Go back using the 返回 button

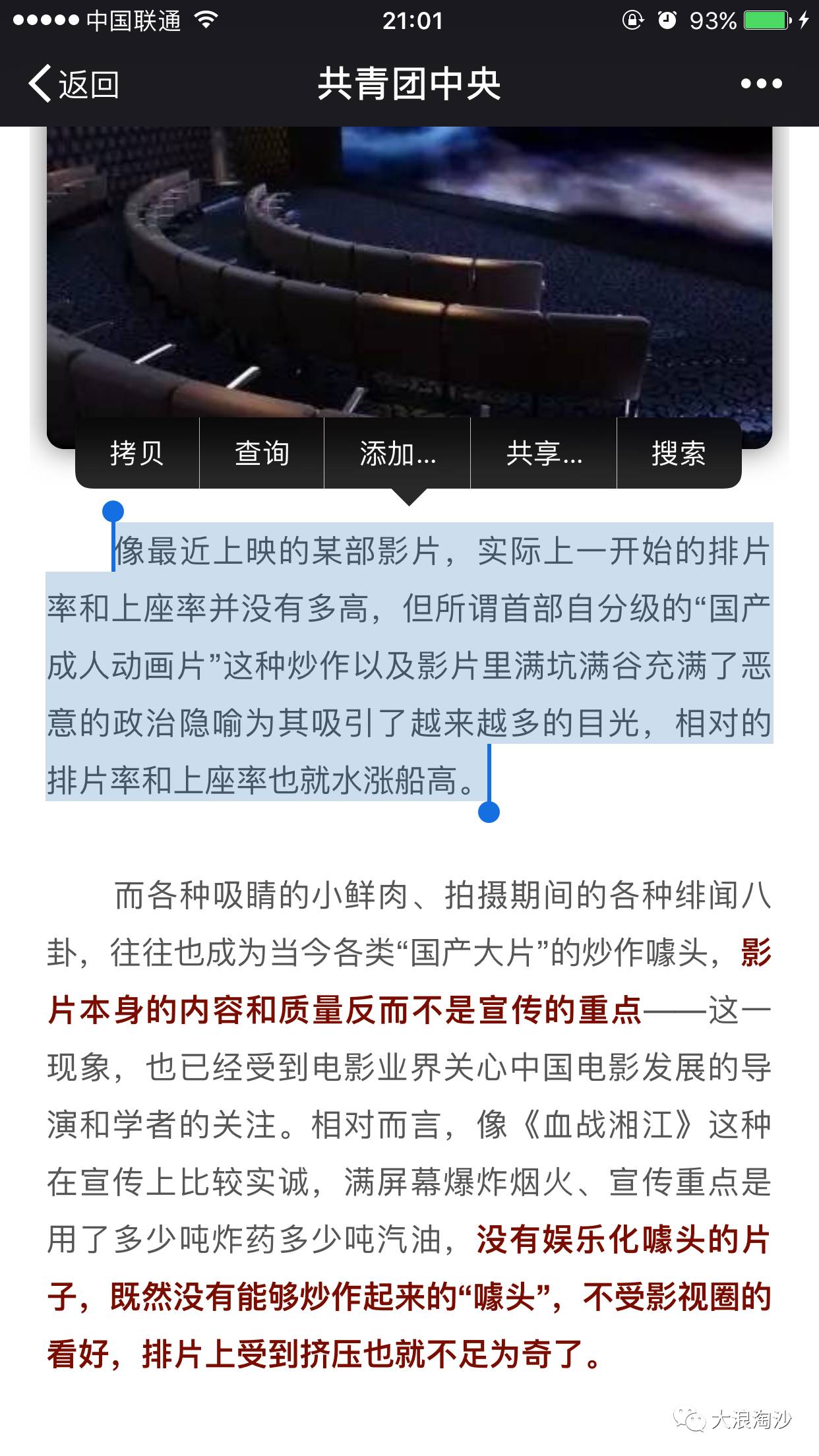pyautogui.click(x=74, y=84)
